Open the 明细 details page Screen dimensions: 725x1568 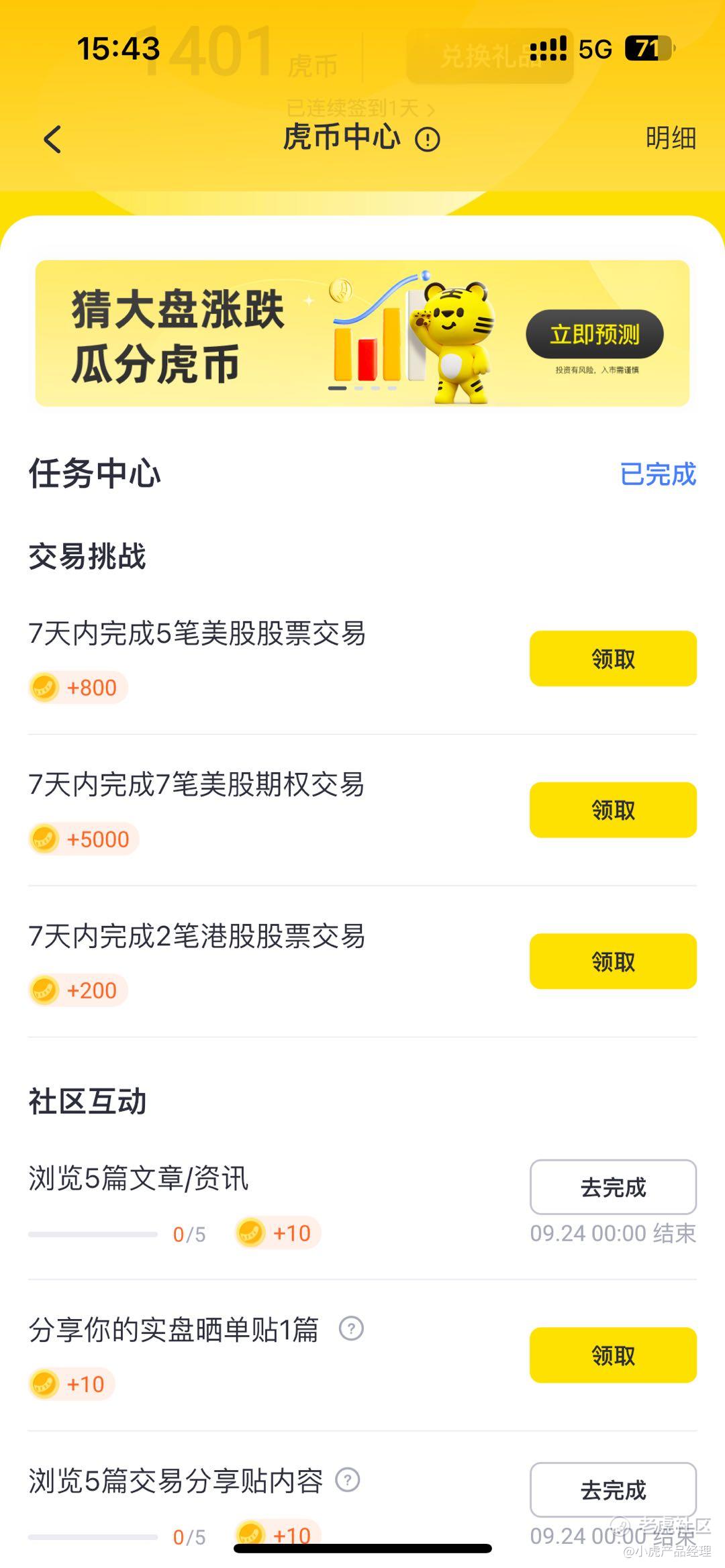[671, 138]
